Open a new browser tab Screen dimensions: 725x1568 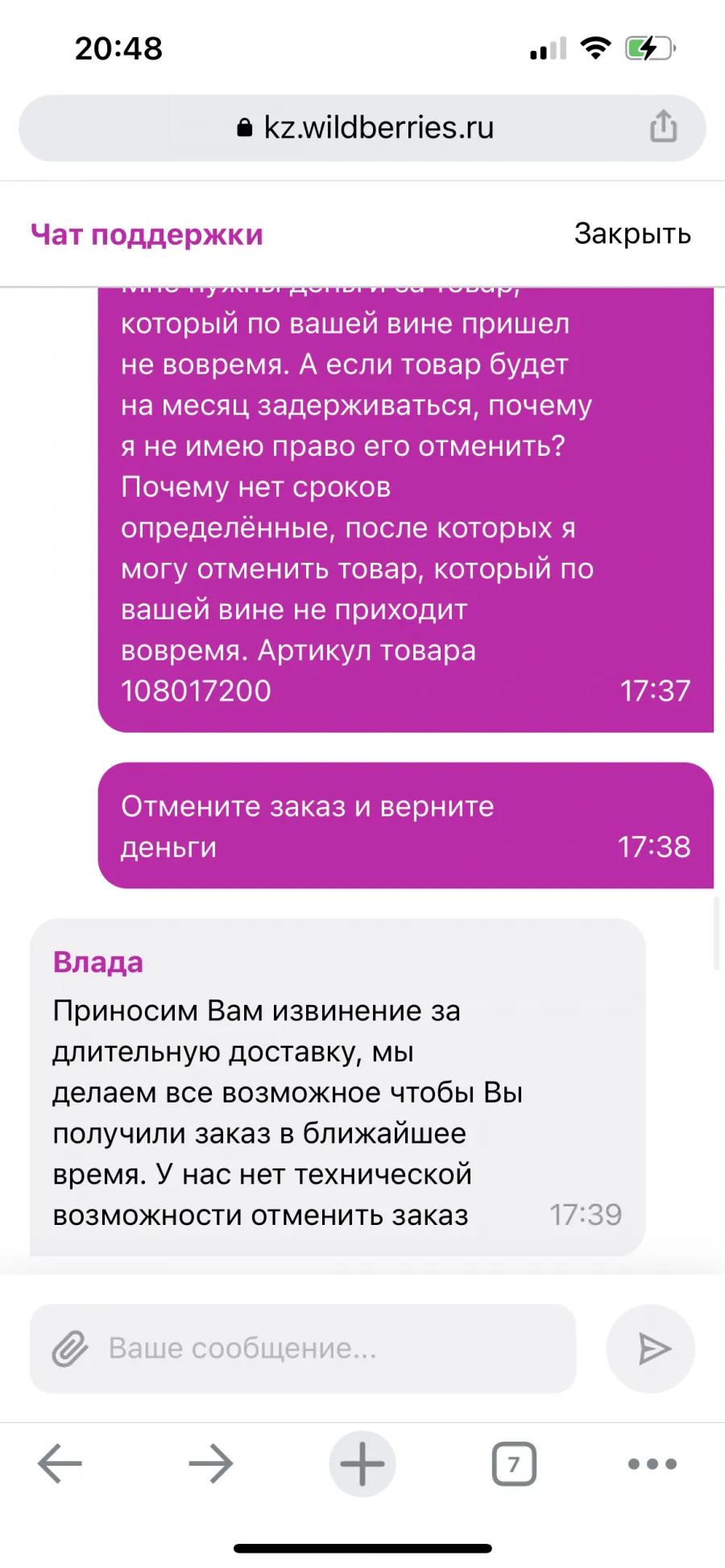coord(362,1463)
